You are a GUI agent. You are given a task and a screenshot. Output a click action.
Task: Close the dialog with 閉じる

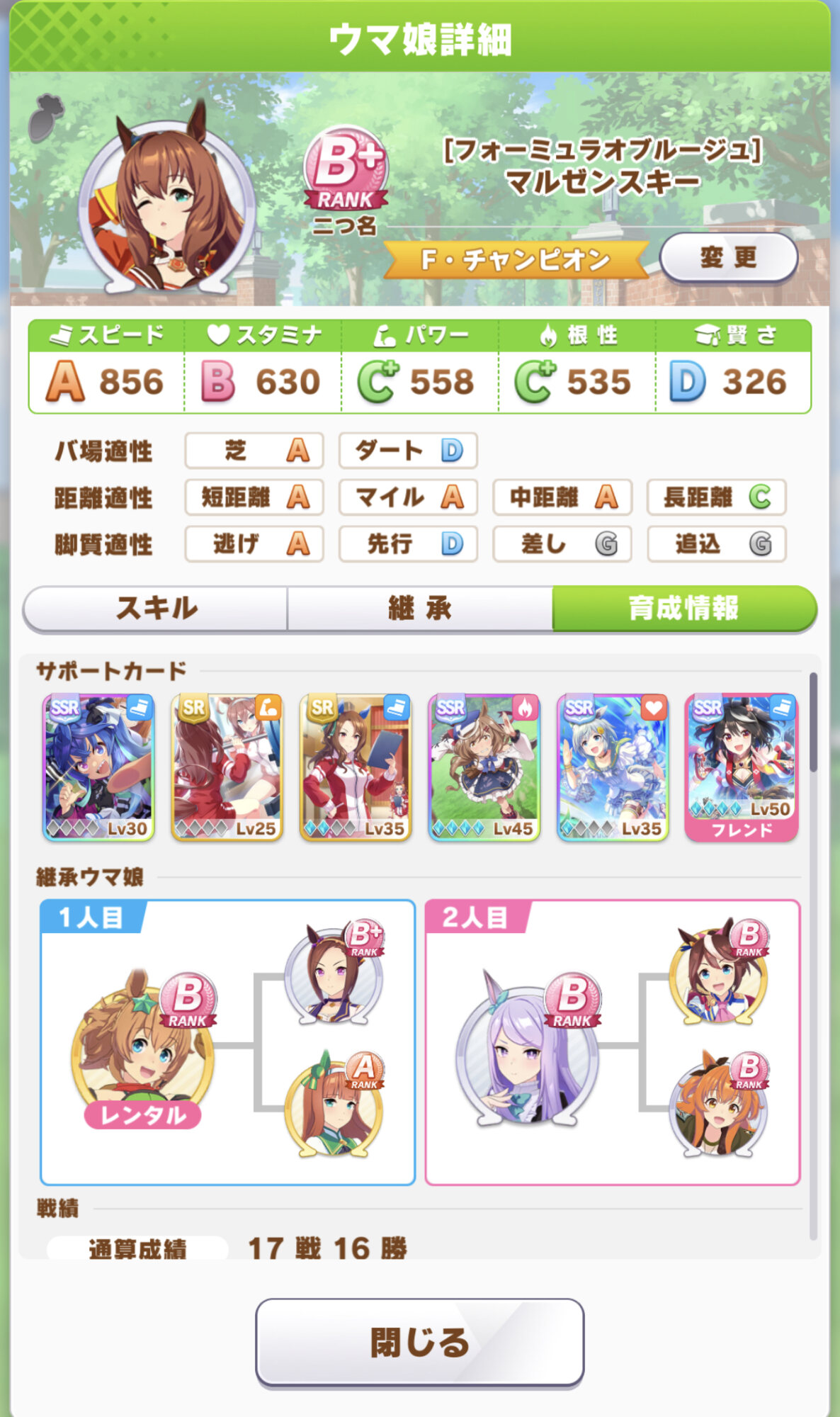(x=419, y=1341)
